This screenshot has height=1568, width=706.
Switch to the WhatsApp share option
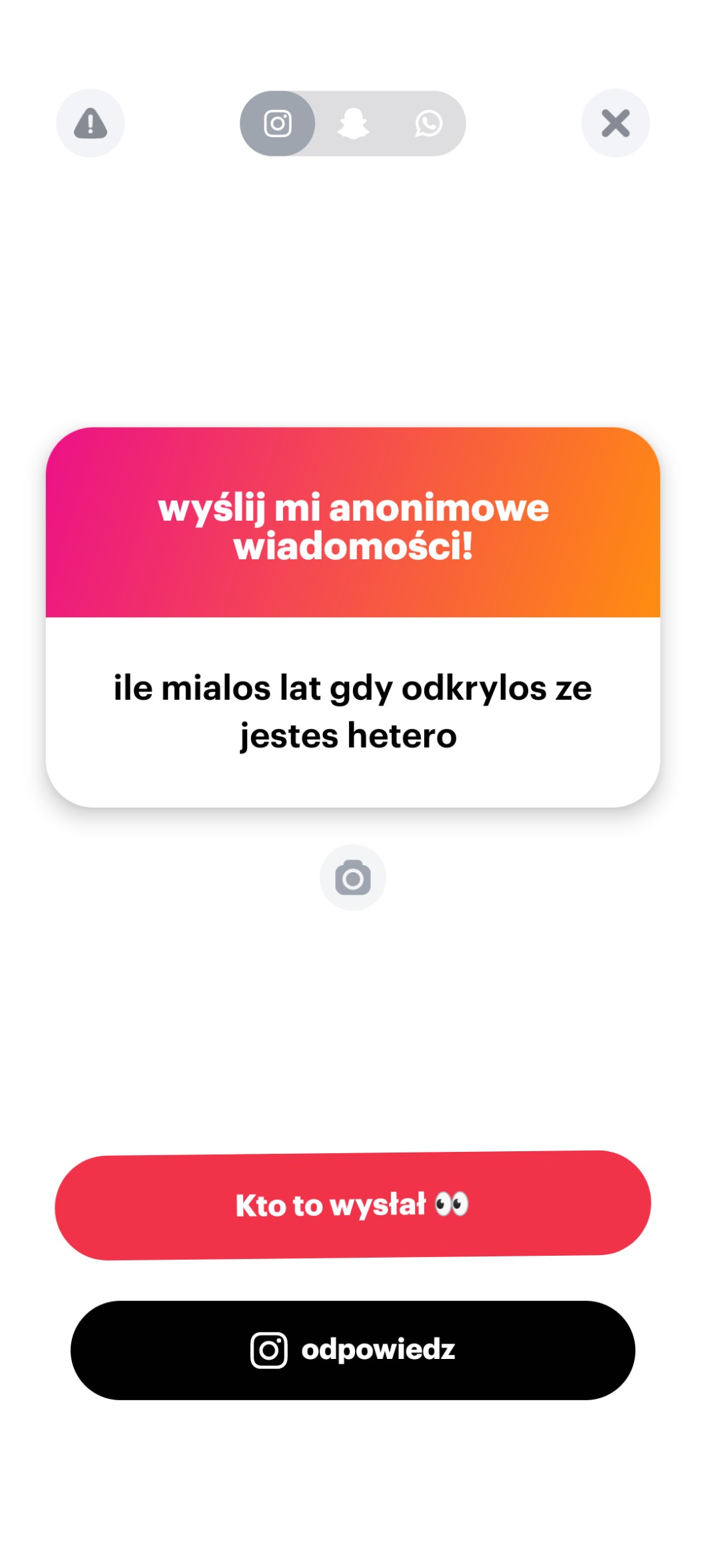428,123
